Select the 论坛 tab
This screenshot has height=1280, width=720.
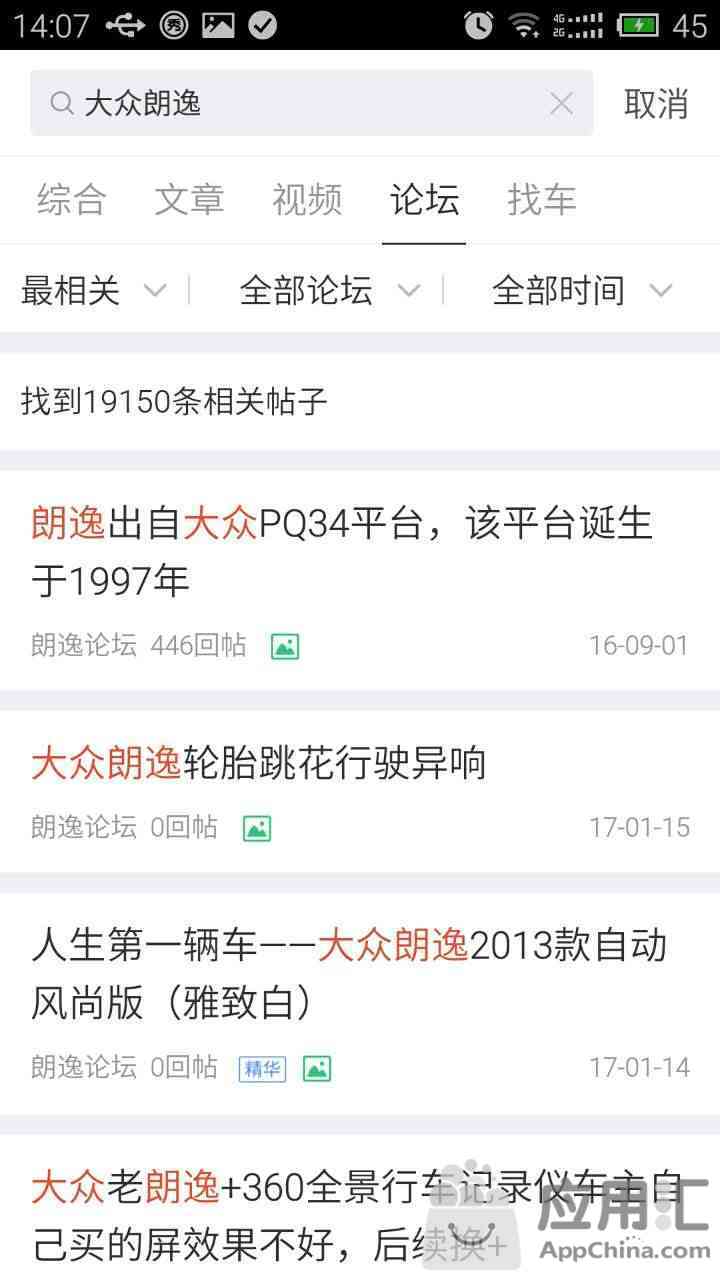424,199
